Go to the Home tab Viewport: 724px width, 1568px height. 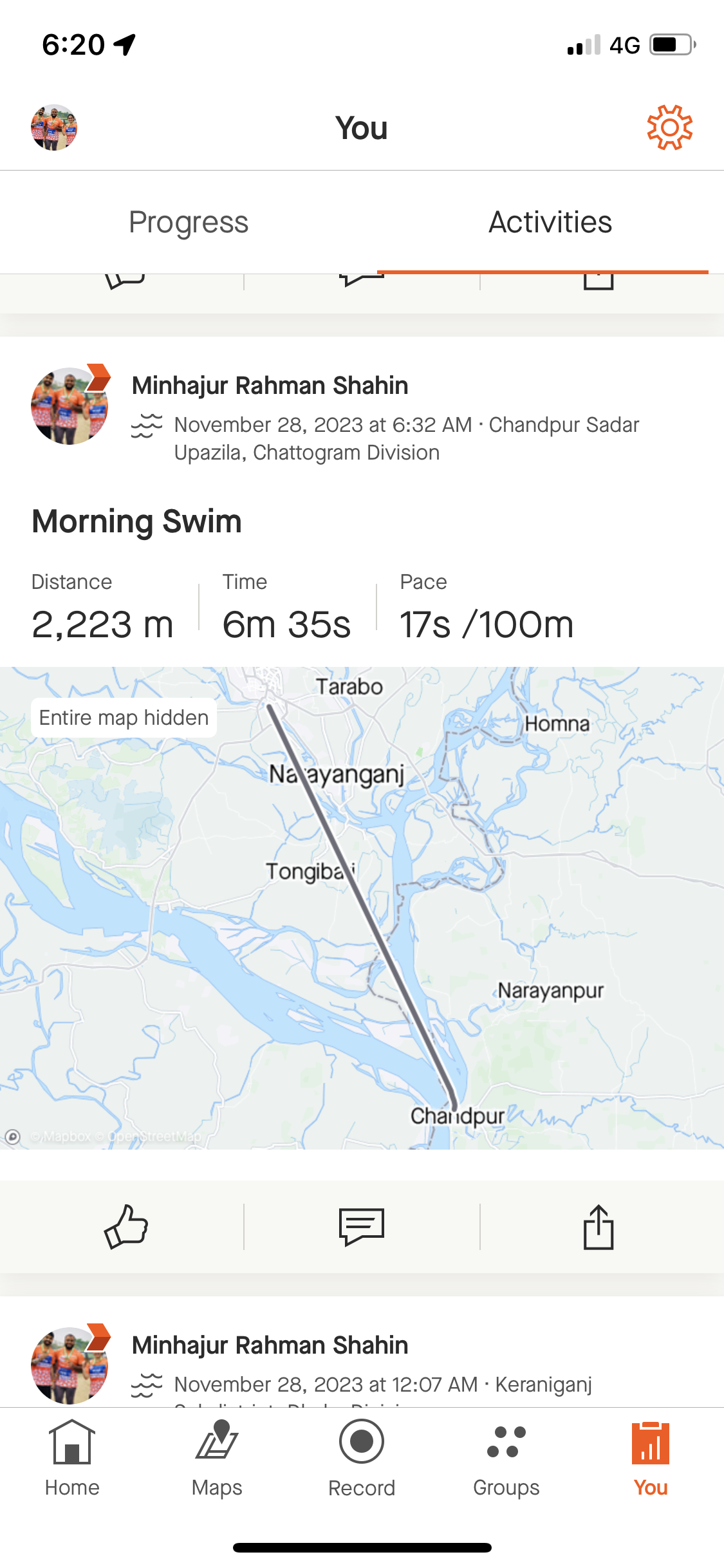coord(72,1458)
